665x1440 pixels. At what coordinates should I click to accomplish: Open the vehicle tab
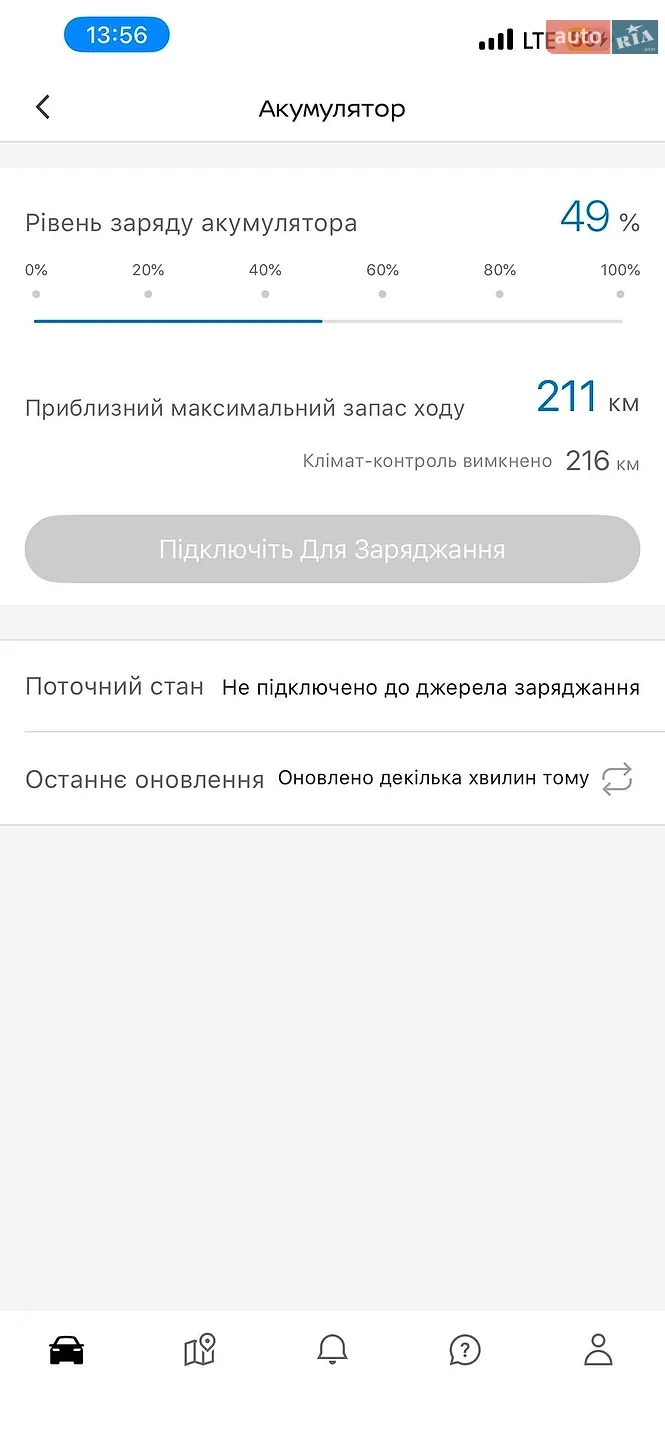67,1350
